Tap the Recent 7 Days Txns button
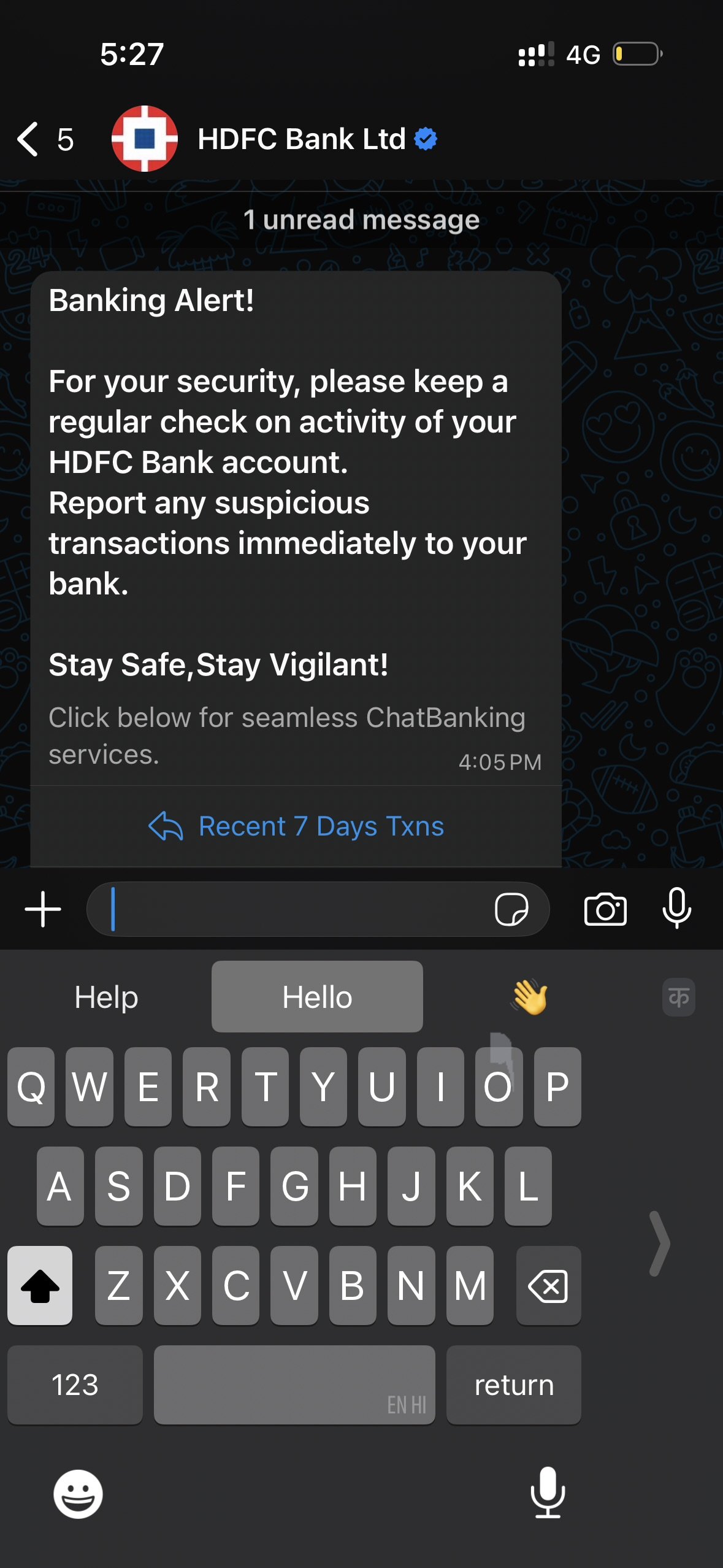 (x=296, y=826)
